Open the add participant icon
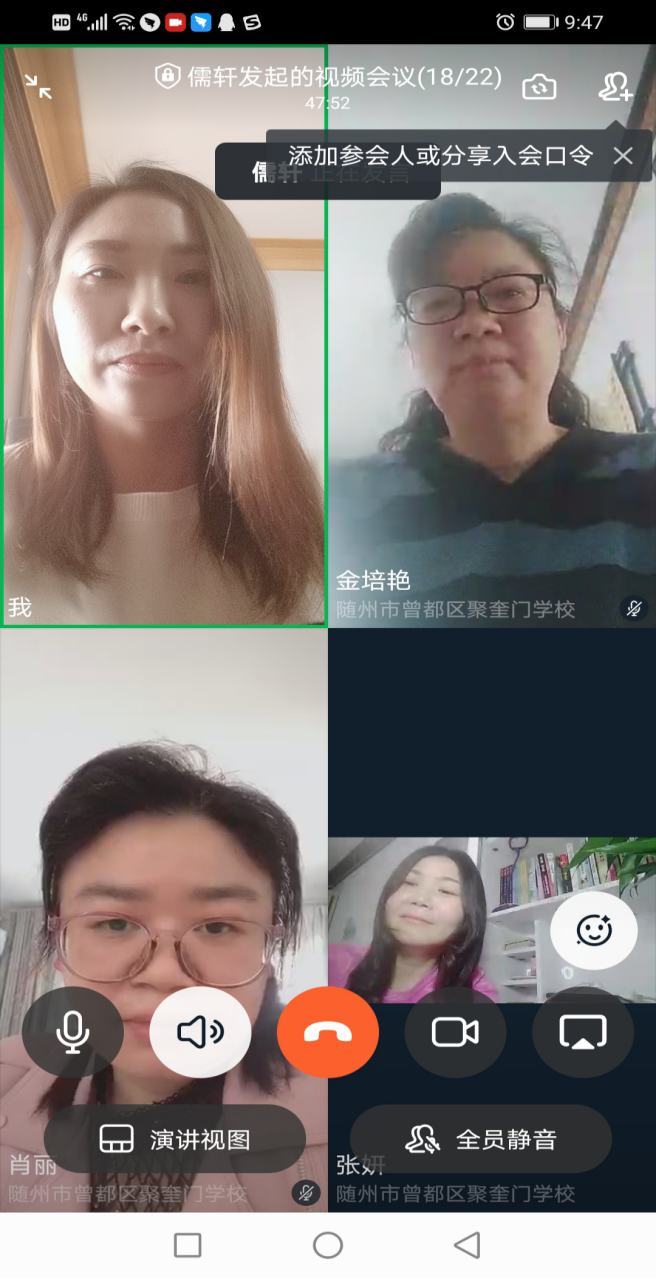Image resolution: width=656 pixels, height=1279 pixels. 614,87
